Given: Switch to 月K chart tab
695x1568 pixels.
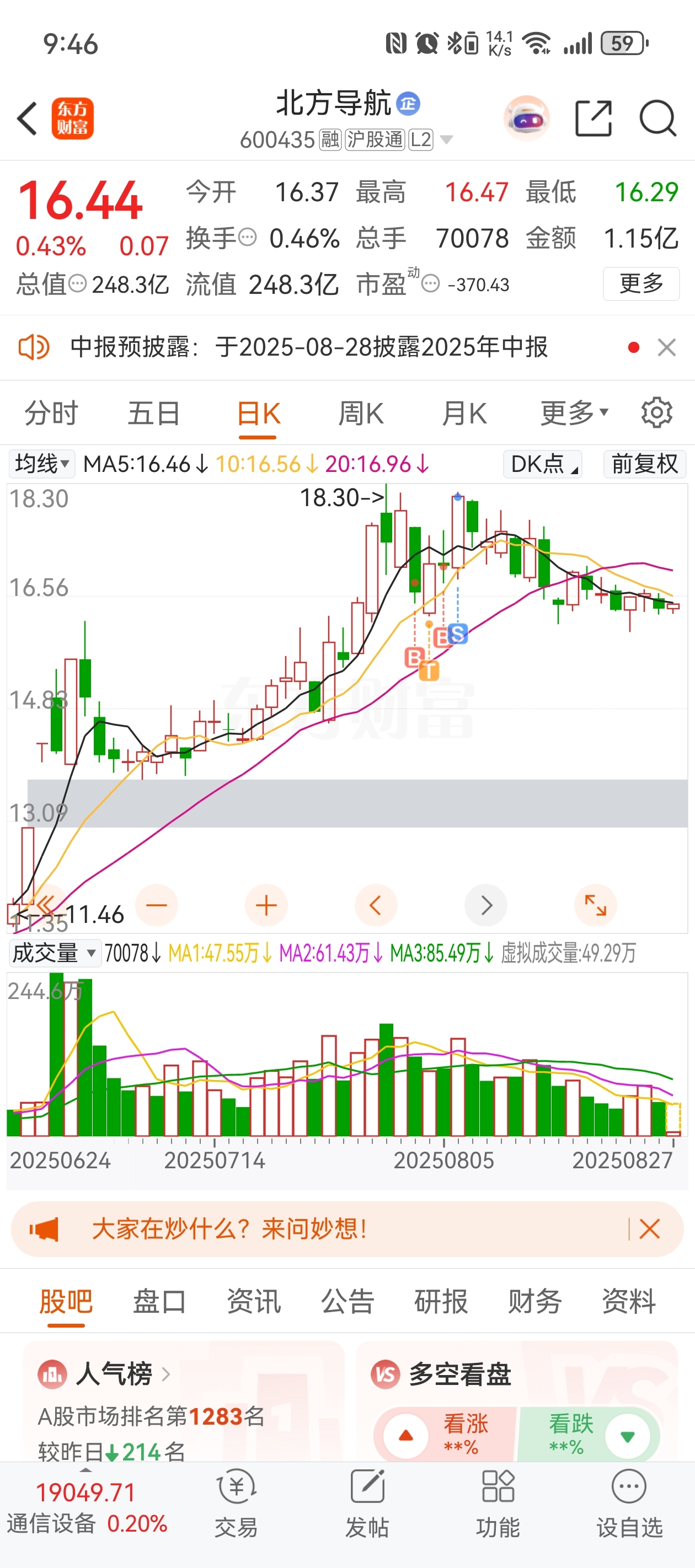Looking at the screenshot, I should (x=464, y=414).
